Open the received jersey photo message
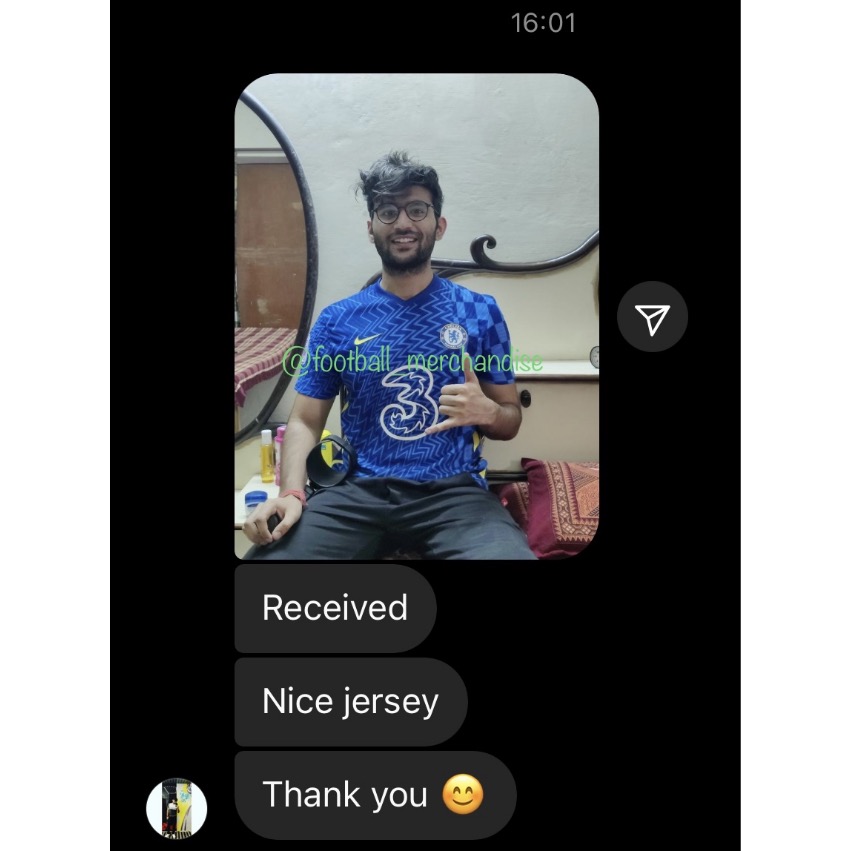This screenshot has width=851, height=851. pyautogui.click(x=416, y=316)
